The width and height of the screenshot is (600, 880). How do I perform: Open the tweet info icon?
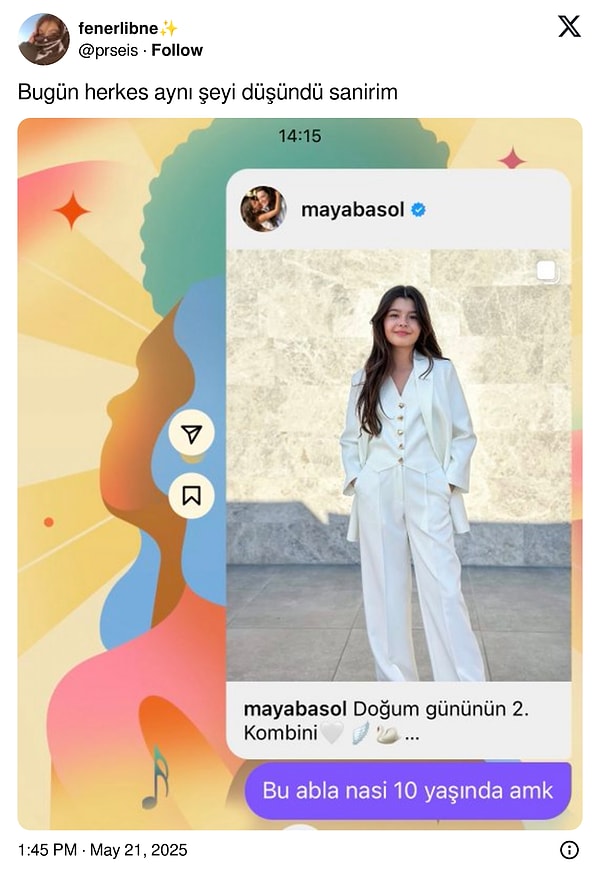(x=569, y=850)
